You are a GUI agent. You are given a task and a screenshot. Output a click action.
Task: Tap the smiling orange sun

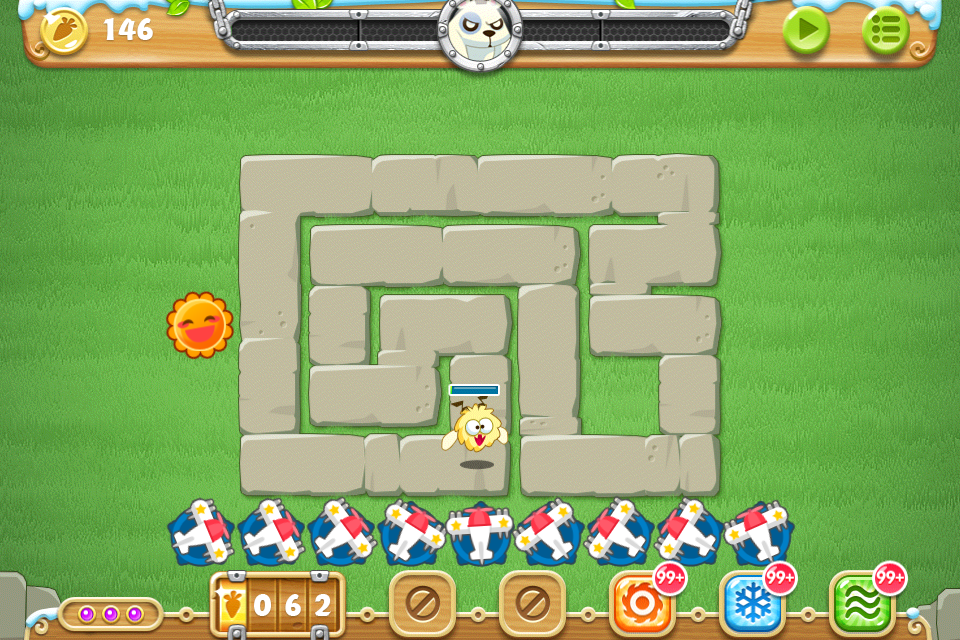point(200,325)
